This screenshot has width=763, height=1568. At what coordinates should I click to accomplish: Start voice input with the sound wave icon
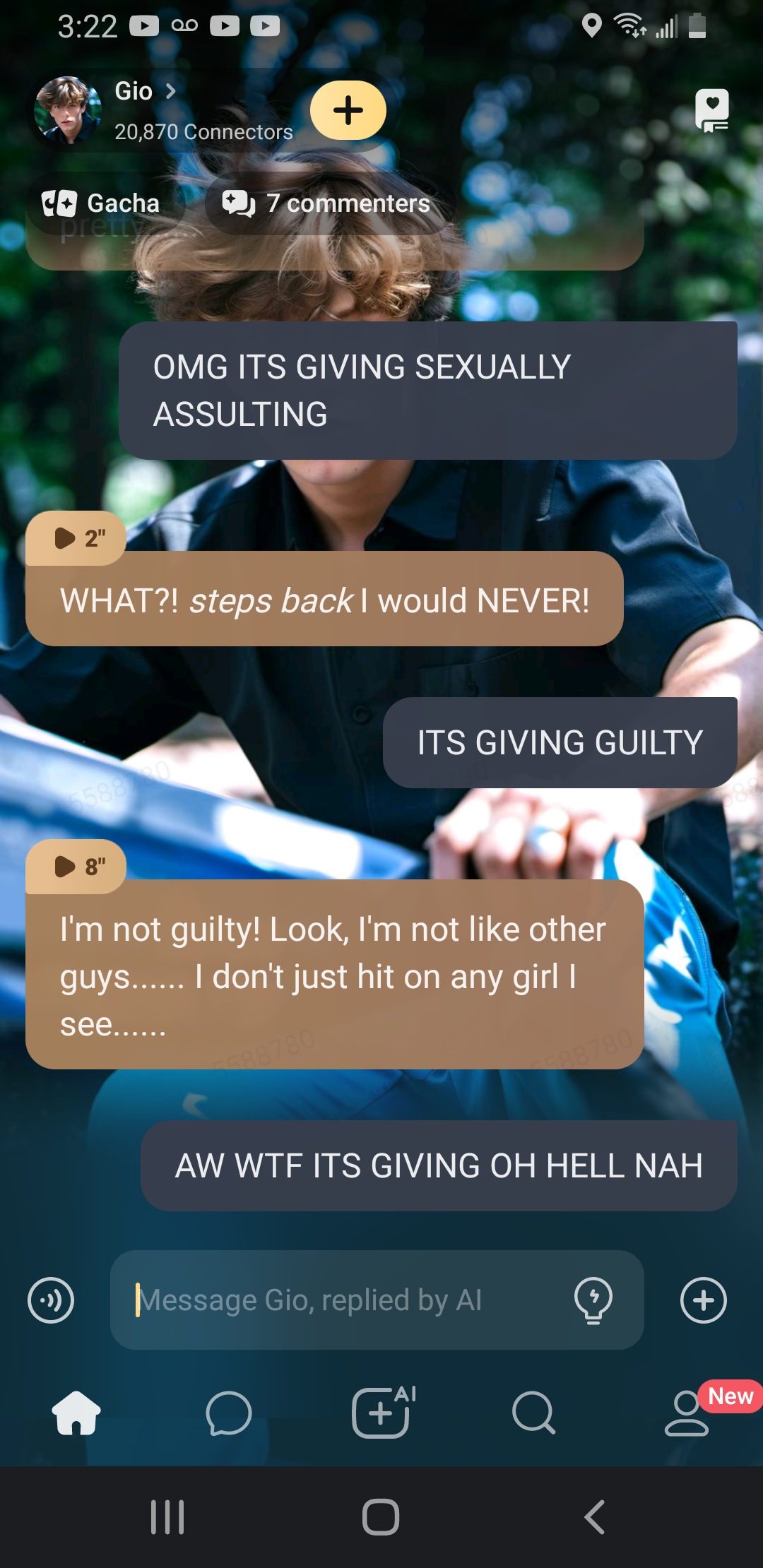pos(51,1300)
